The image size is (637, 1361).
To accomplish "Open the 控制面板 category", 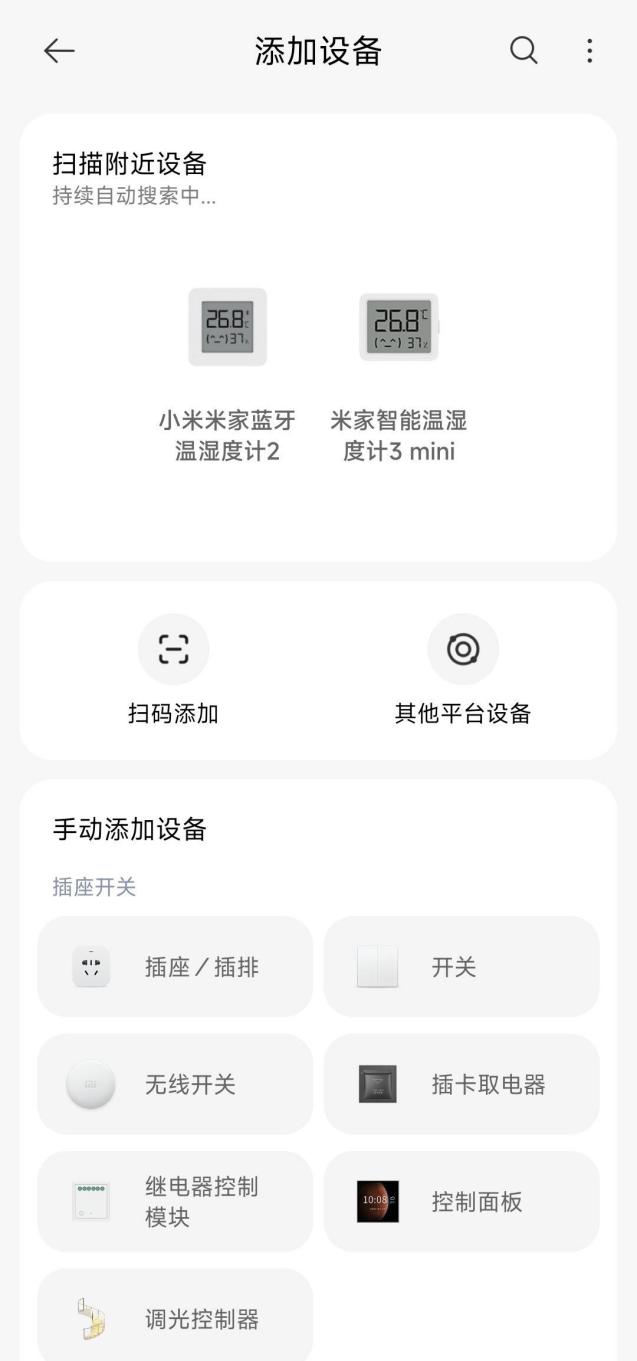I will click(x=461, y=1201).
